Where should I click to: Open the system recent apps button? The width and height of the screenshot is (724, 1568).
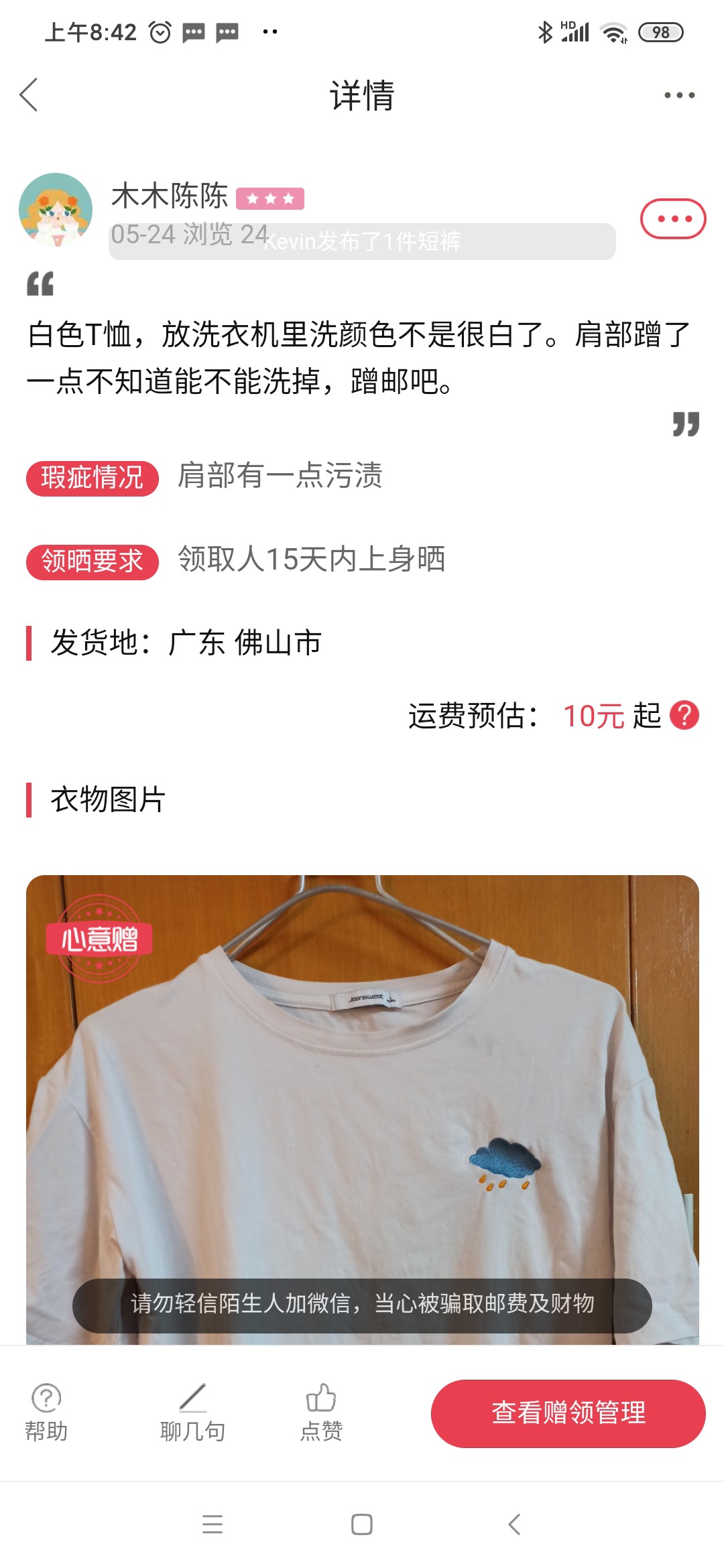pyautogui.click(x=213, y=1524)
